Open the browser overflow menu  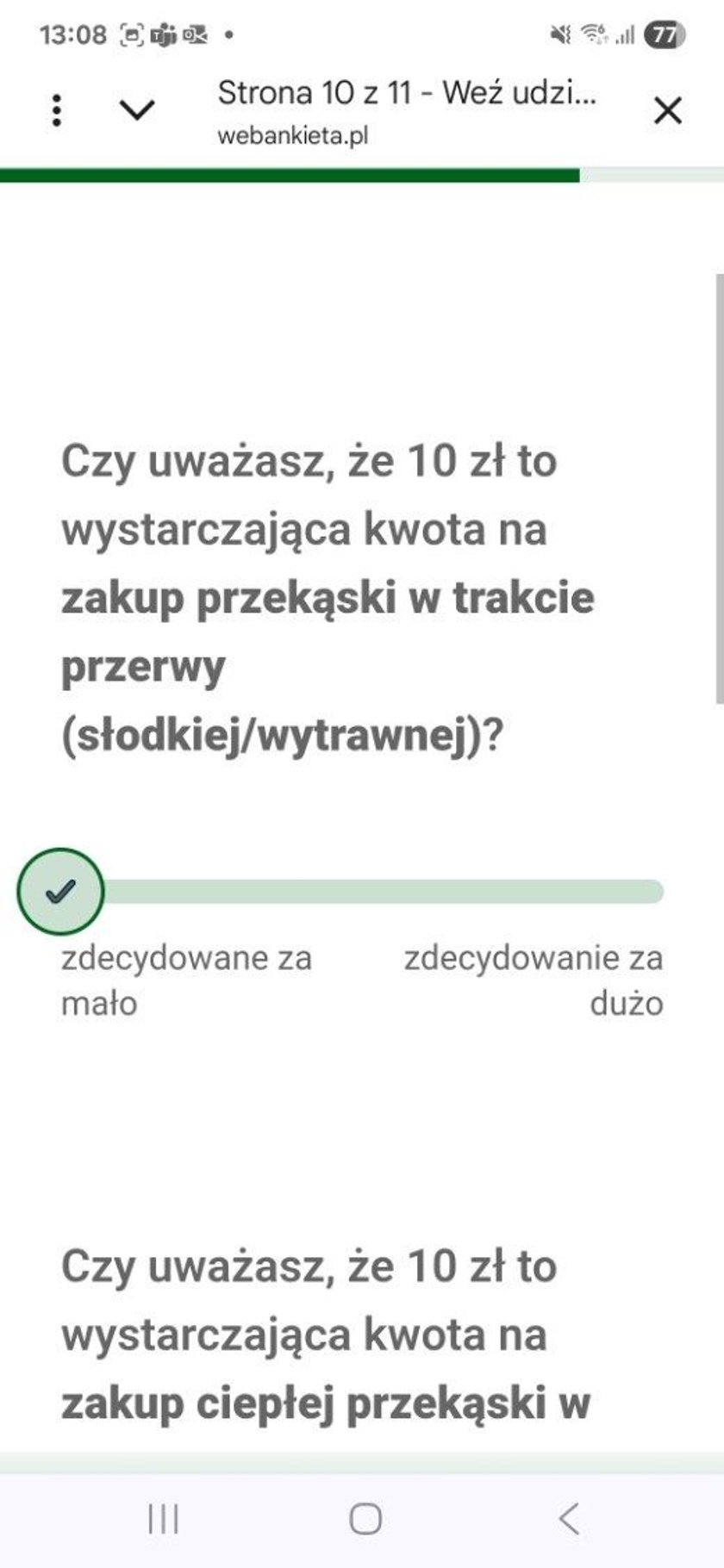pyautogui.click(x=57, y=110)
